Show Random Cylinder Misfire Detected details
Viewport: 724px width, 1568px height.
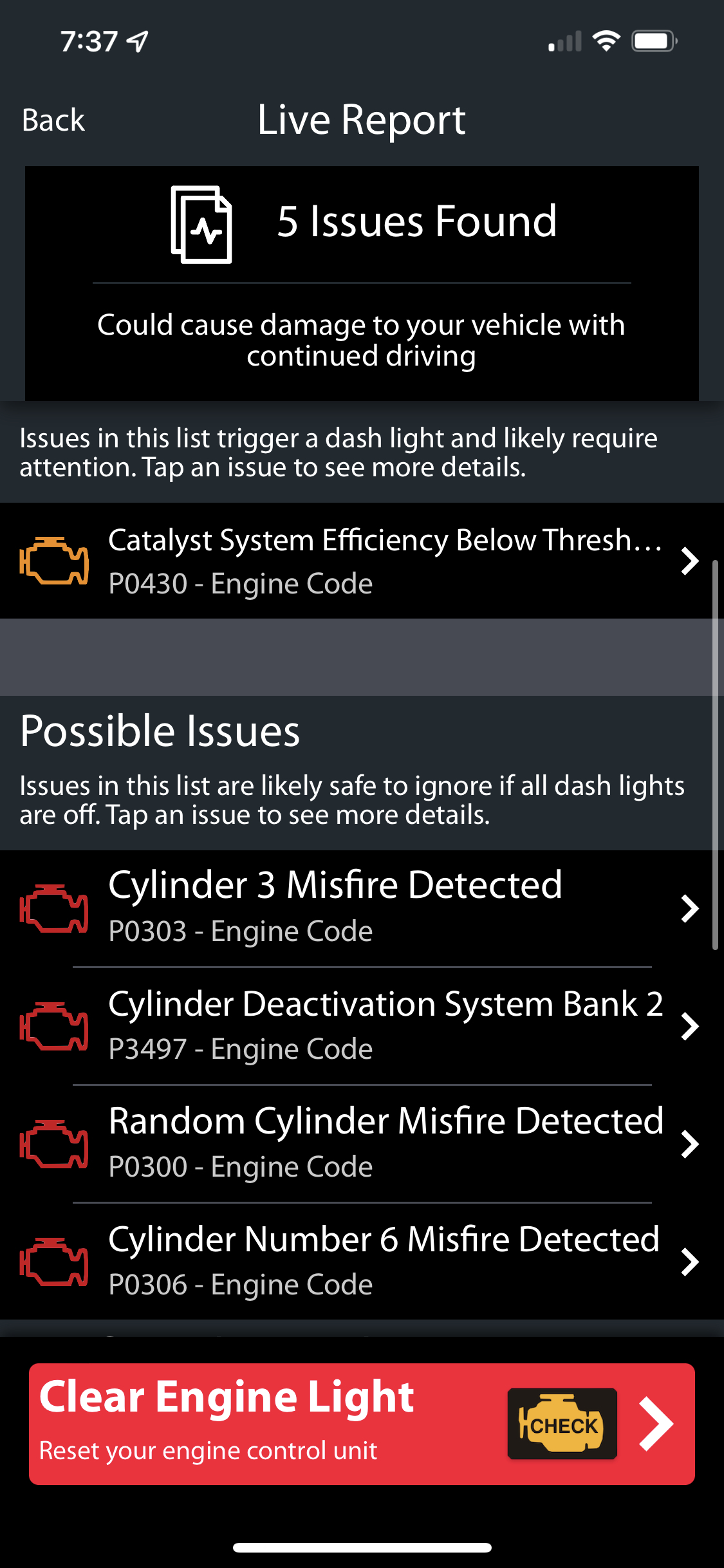click(360, 1143)
